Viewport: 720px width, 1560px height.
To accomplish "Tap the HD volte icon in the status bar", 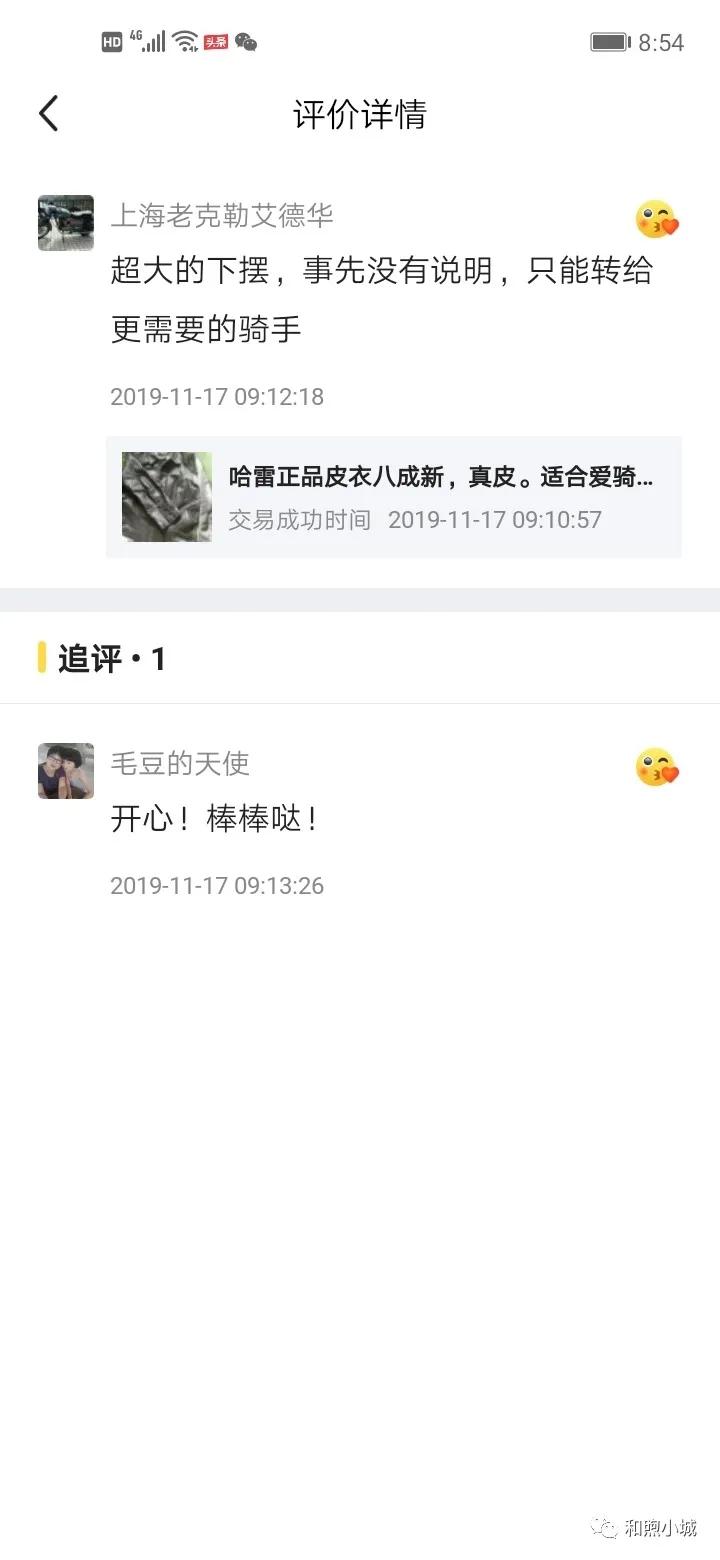I will [110, 42].
